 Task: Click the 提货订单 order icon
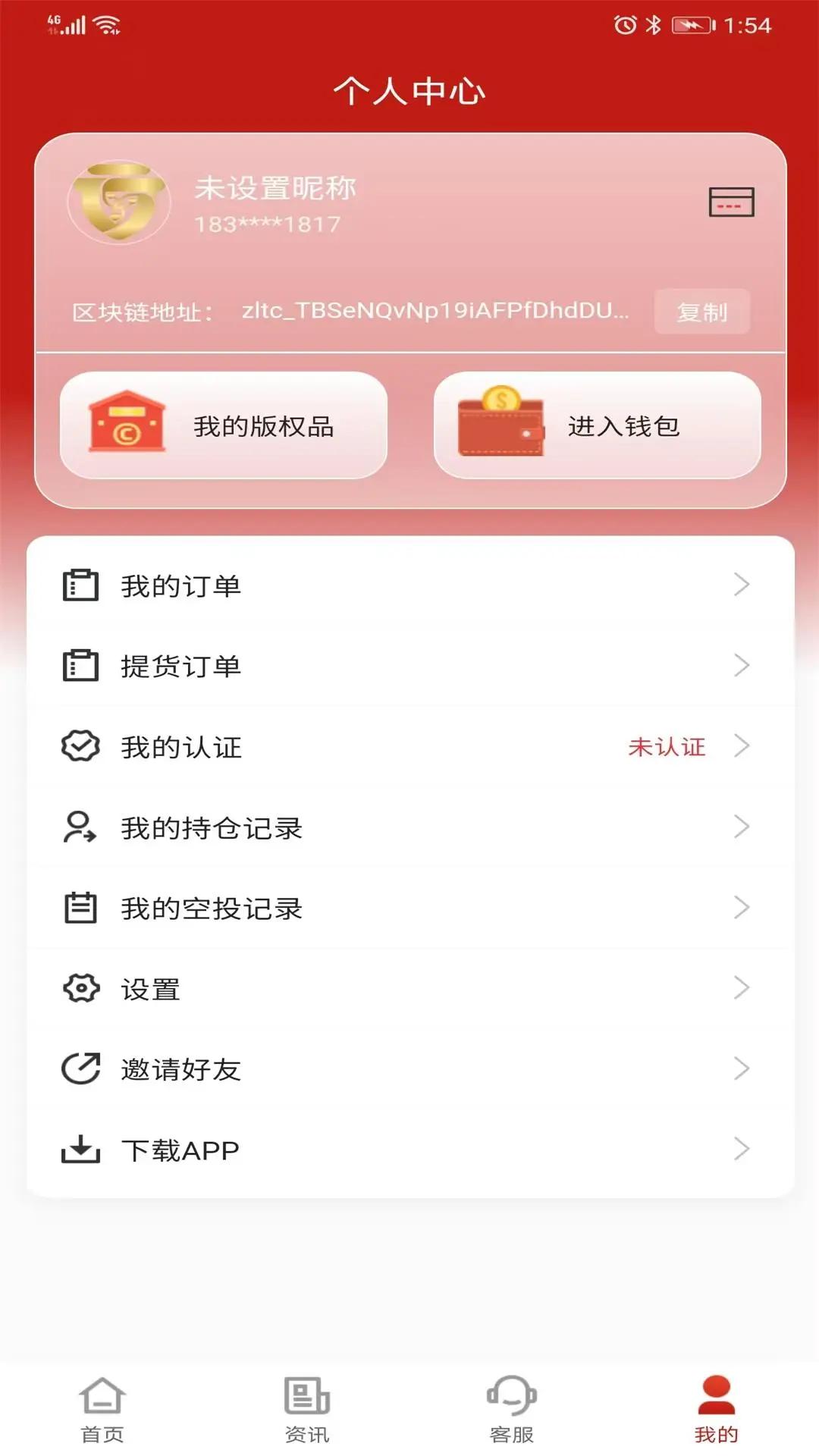[78, 667]
